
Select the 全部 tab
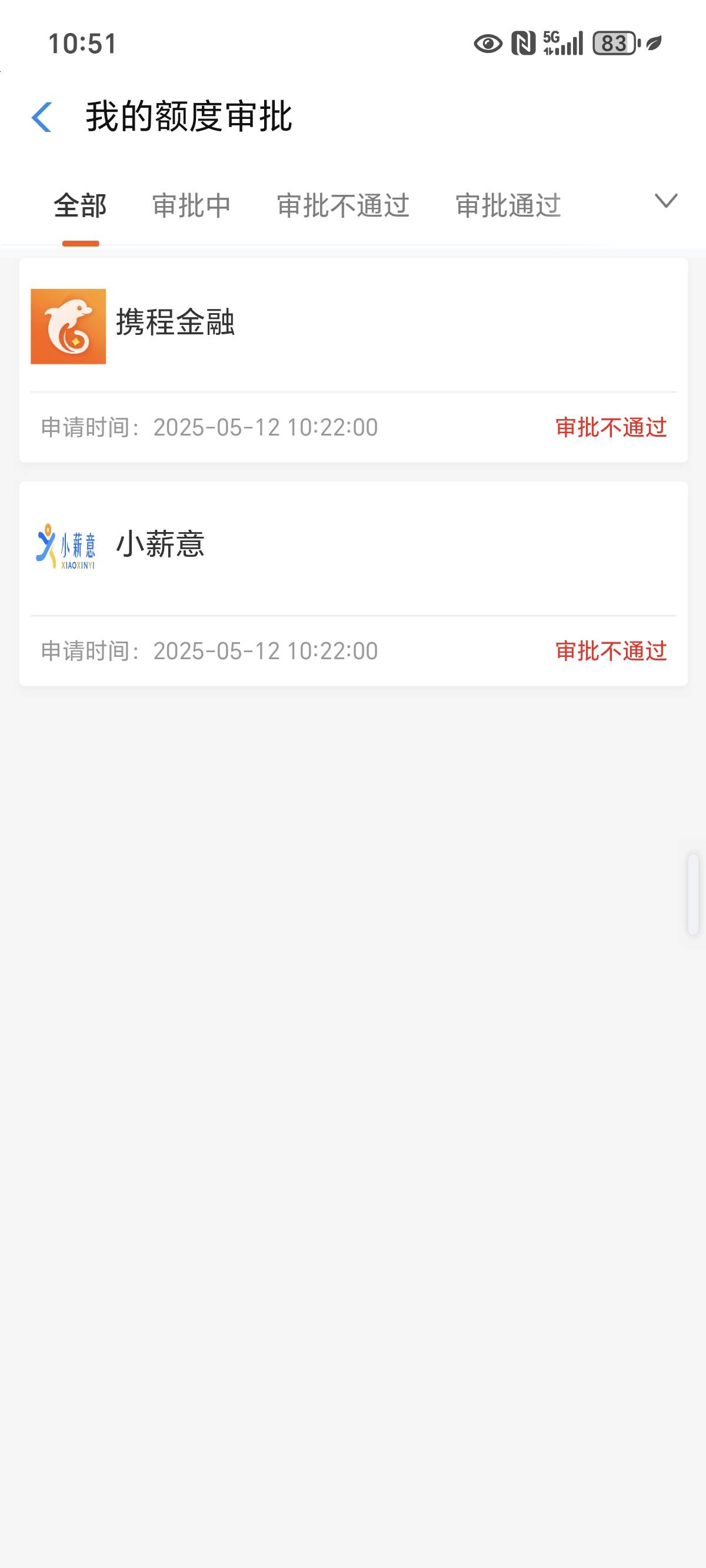81,206
